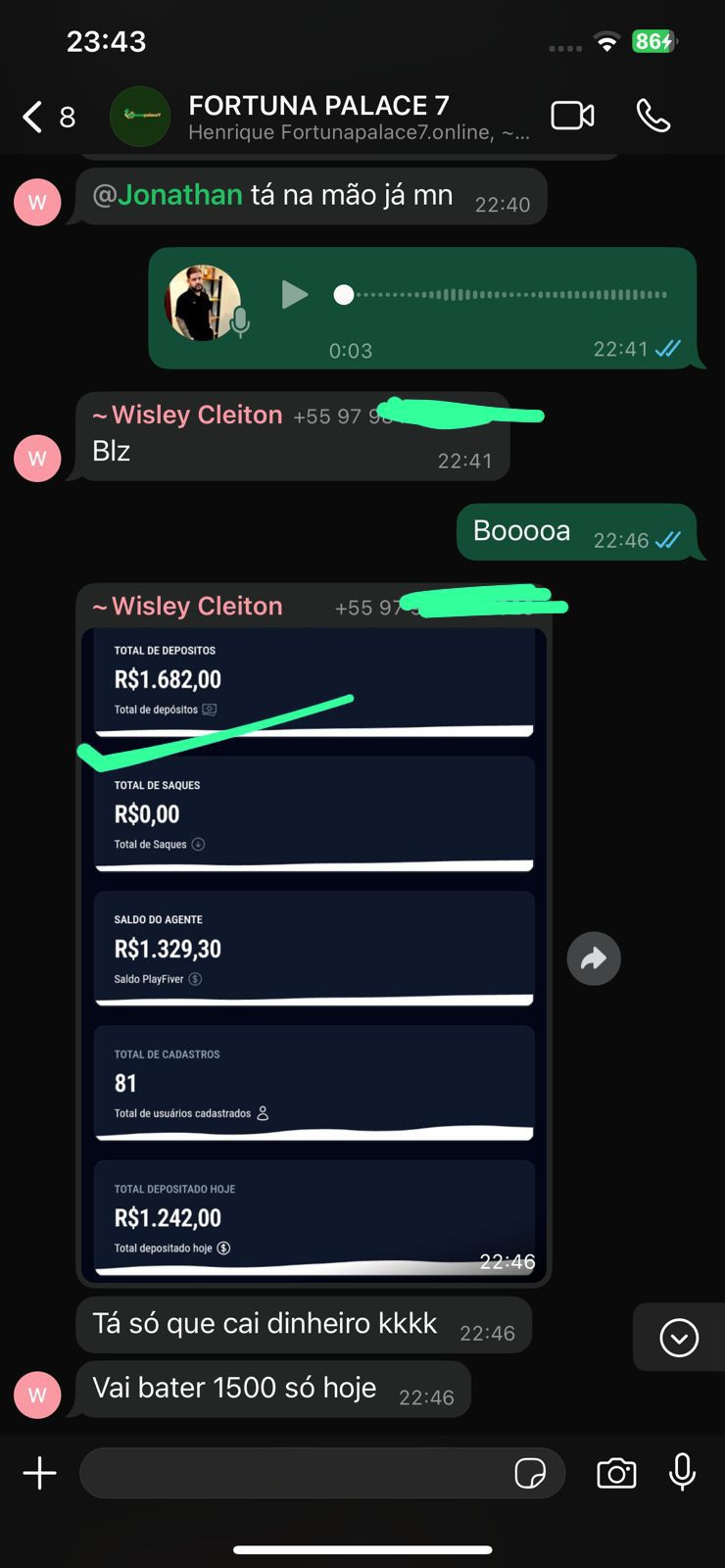Open the attachment plus menu
This screenshot has height=1568, width=725.
(39, 1473)
